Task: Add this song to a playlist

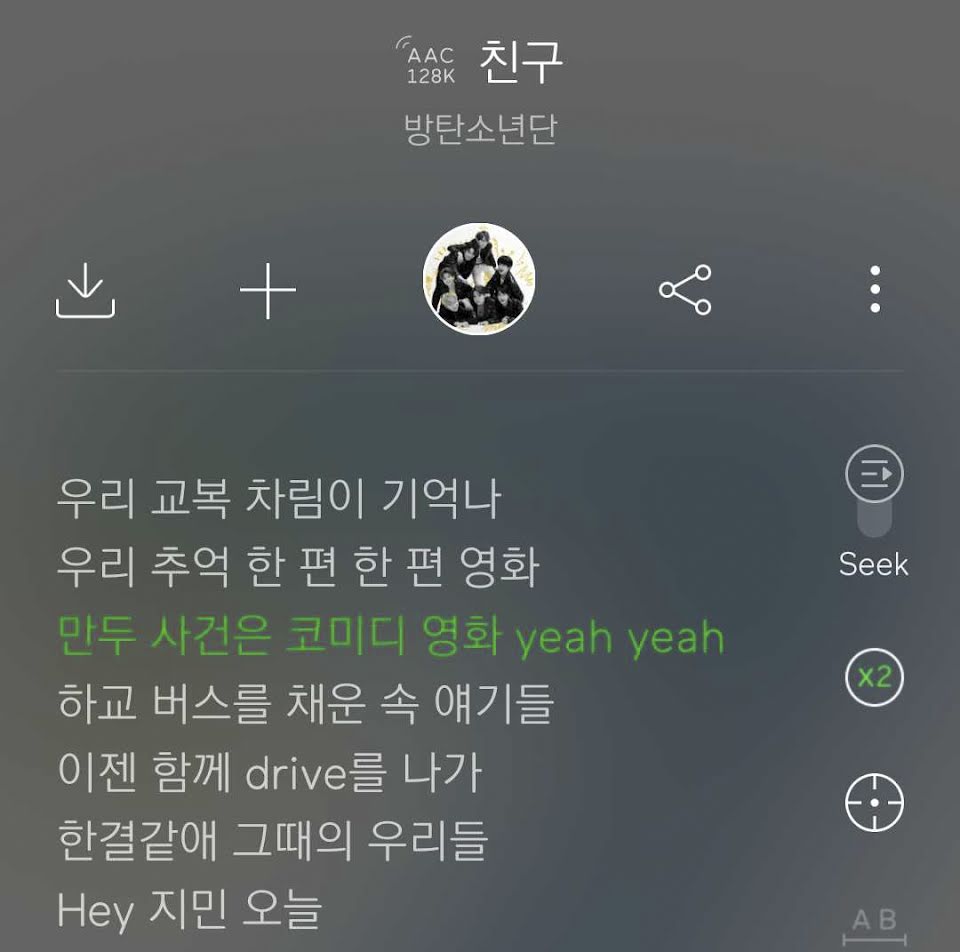Action: (268, 291)
